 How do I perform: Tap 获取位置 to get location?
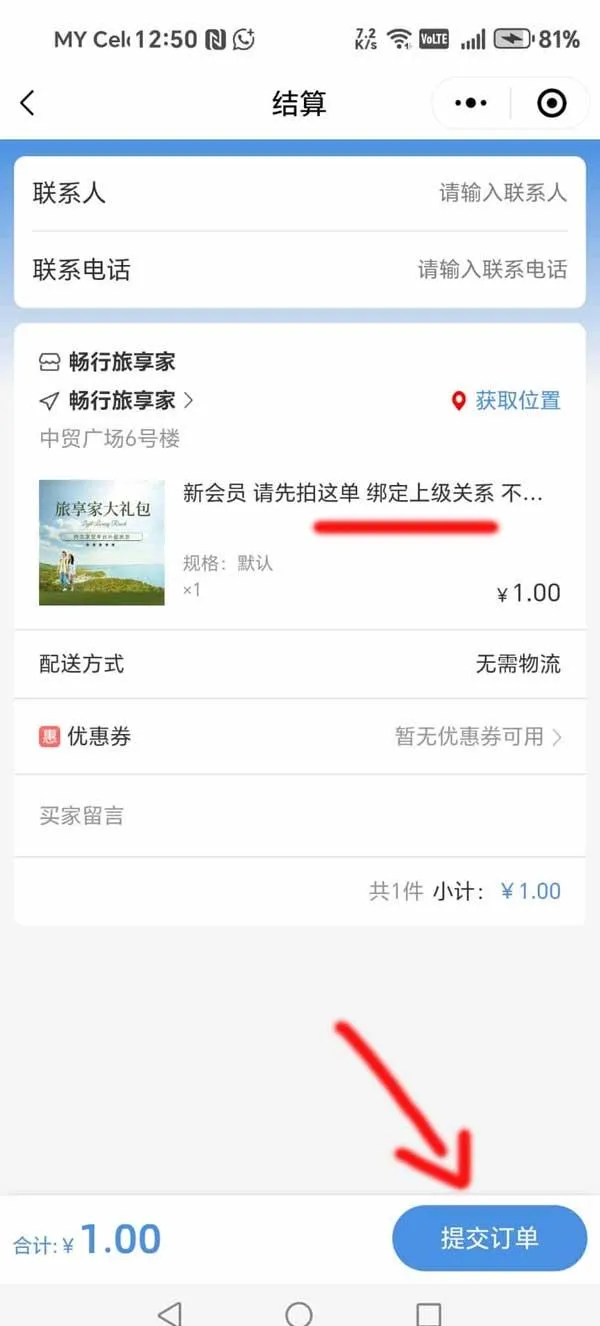click(506, 401)
